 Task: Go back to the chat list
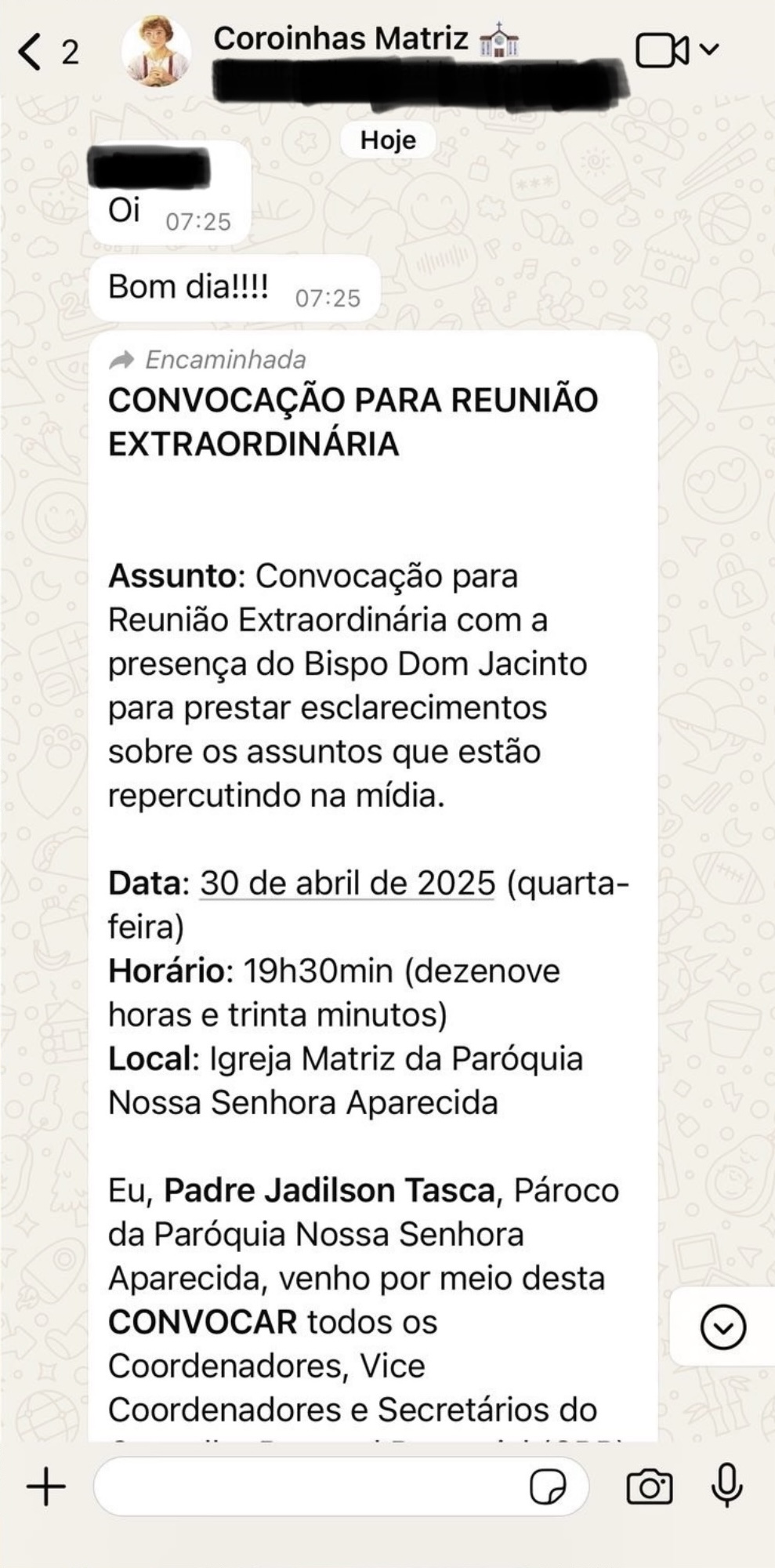click(x=31, y=53)
